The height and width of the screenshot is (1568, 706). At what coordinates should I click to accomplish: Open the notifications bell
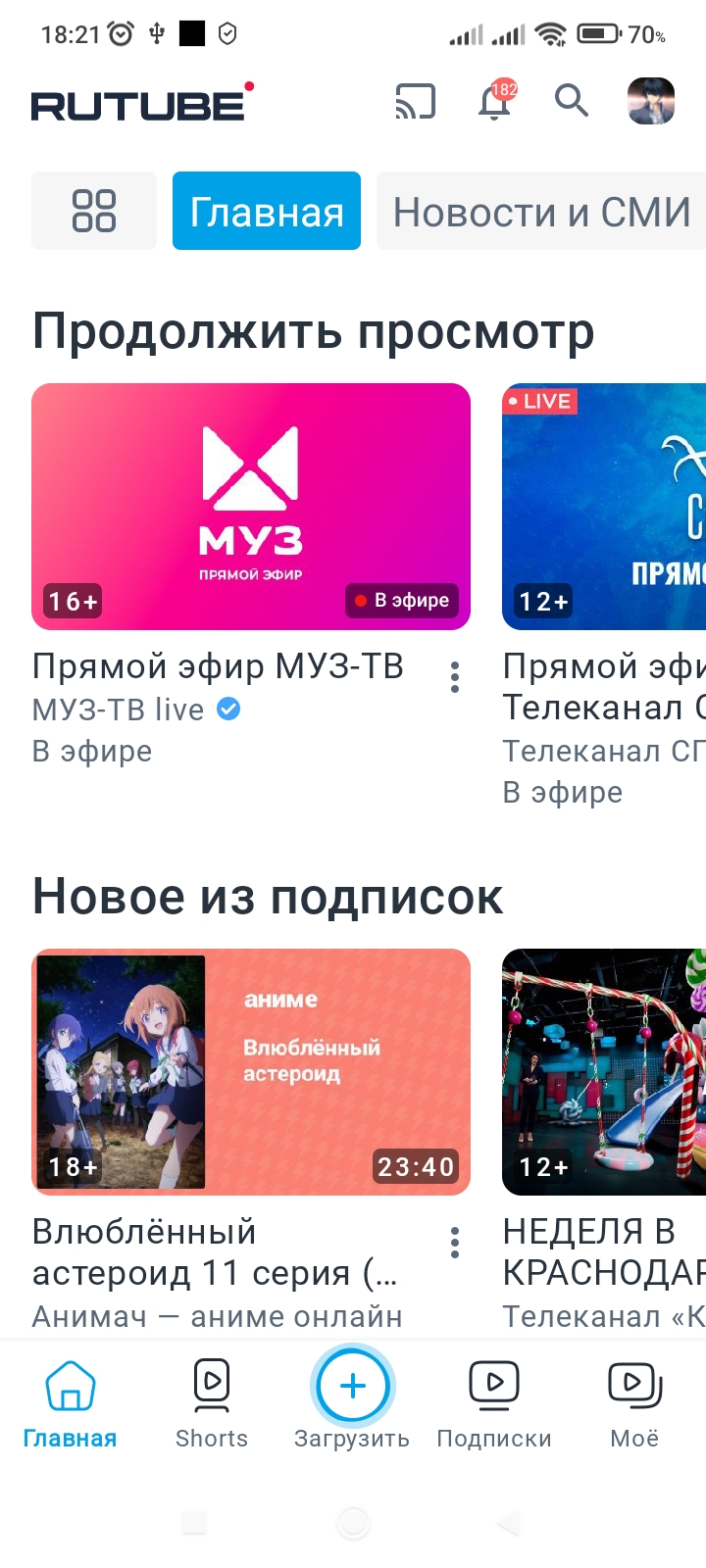494,103
